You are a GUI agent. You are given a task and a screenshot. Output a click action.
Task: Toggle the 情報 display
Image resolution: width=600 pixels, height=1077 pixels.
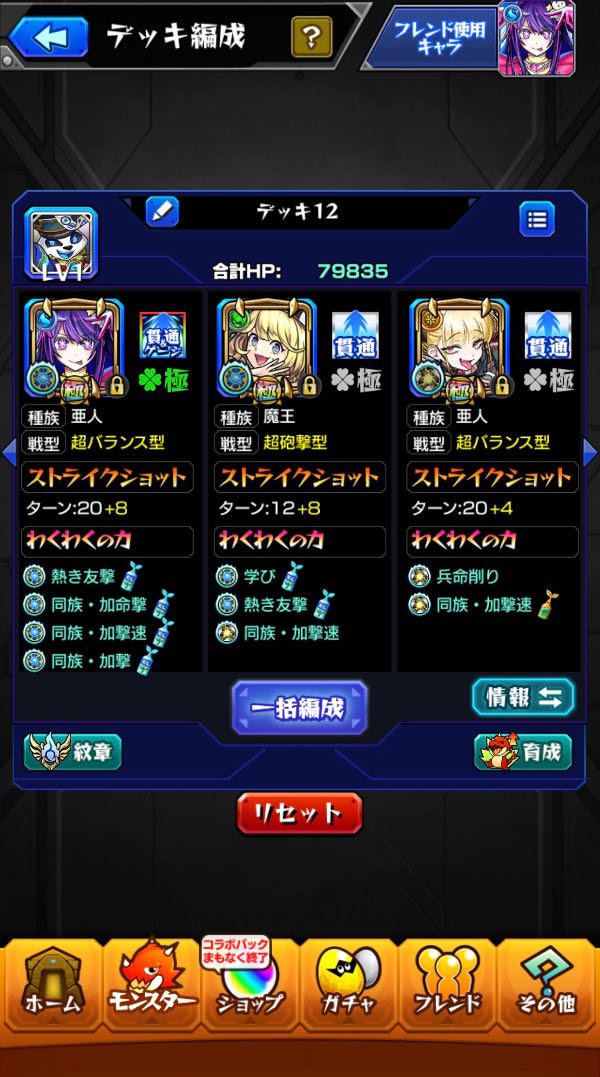523,697
